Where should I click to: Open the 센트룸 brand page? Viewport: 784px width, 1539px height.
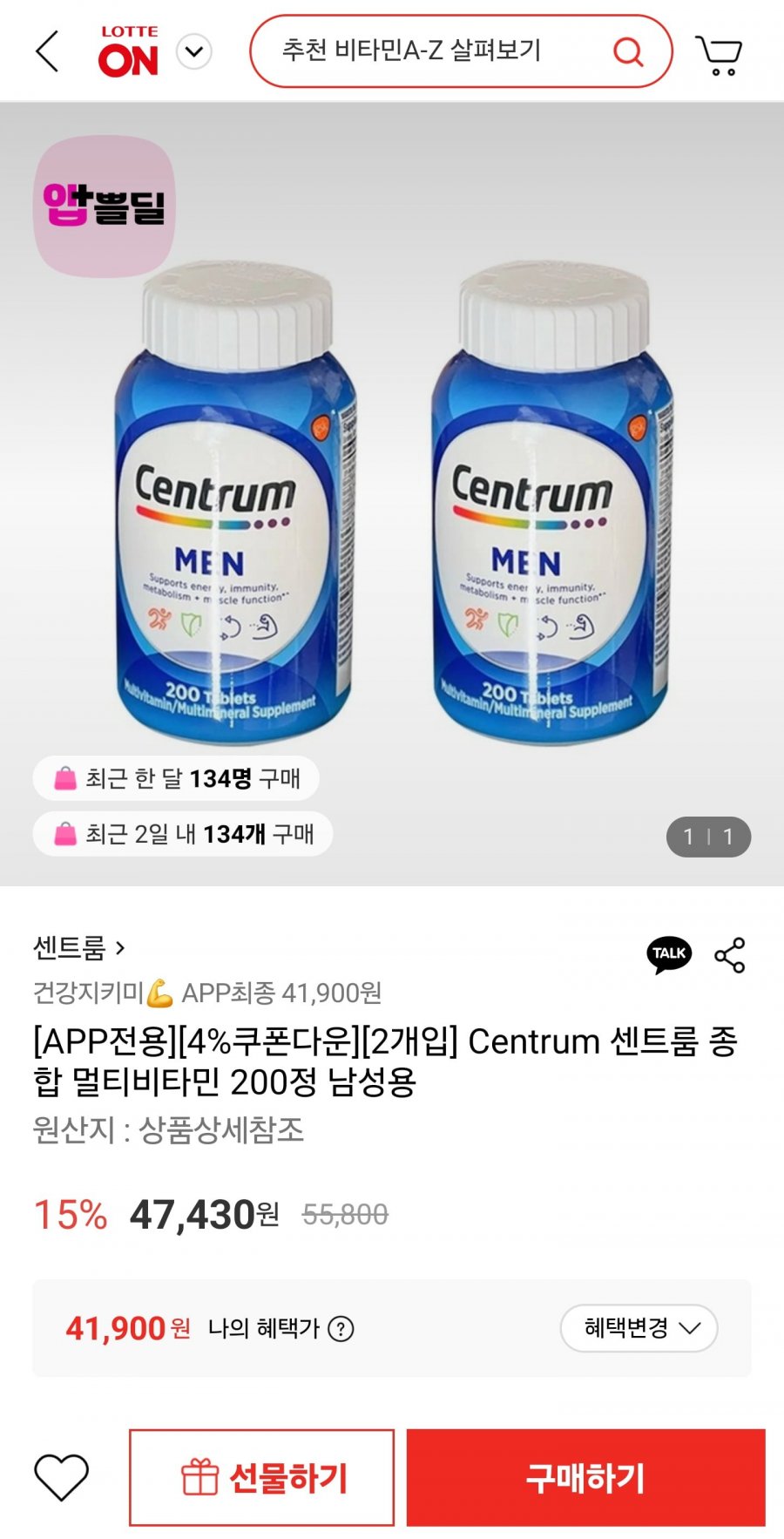tap(78, 947)
